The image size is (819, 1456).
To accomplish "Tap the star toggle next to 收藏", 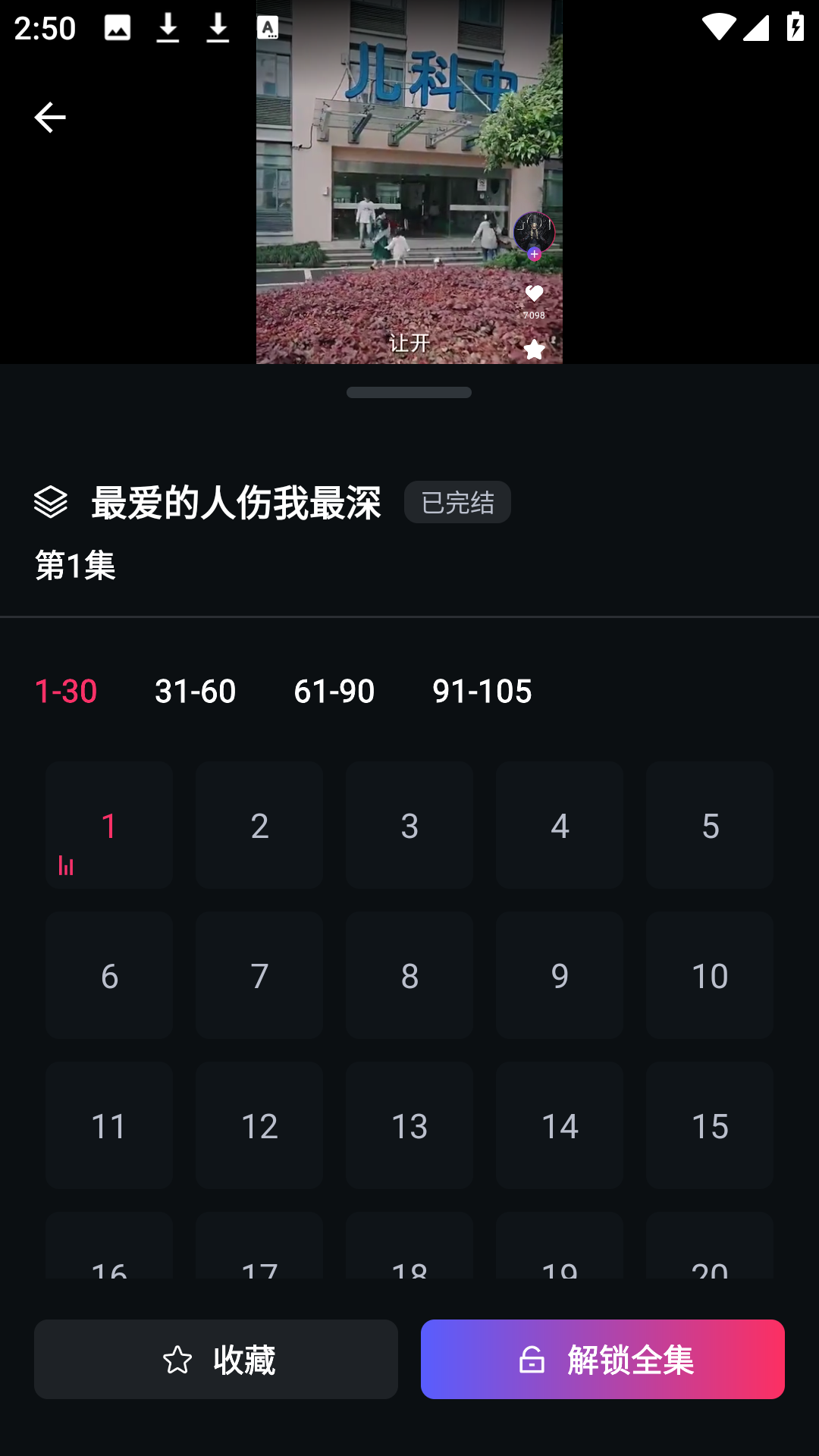I will click(177, 1359).
